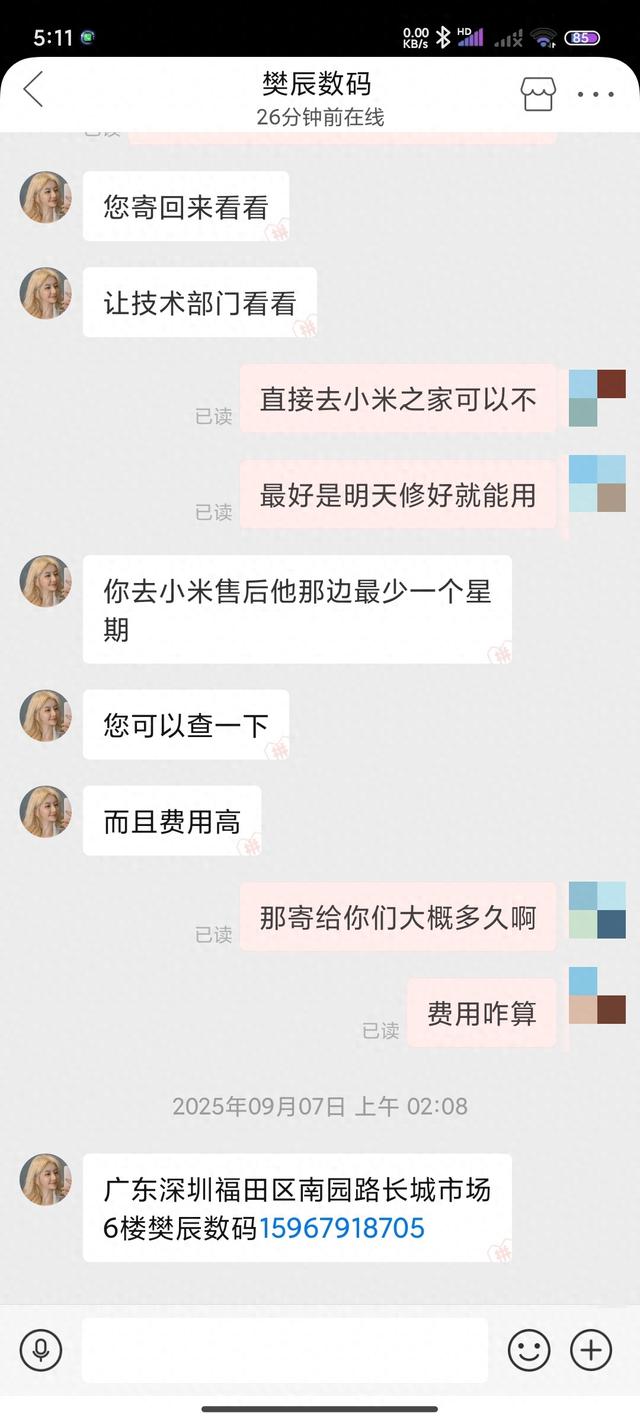Go back using the top-left arrow
The image size is (640, 1422).
34,89
